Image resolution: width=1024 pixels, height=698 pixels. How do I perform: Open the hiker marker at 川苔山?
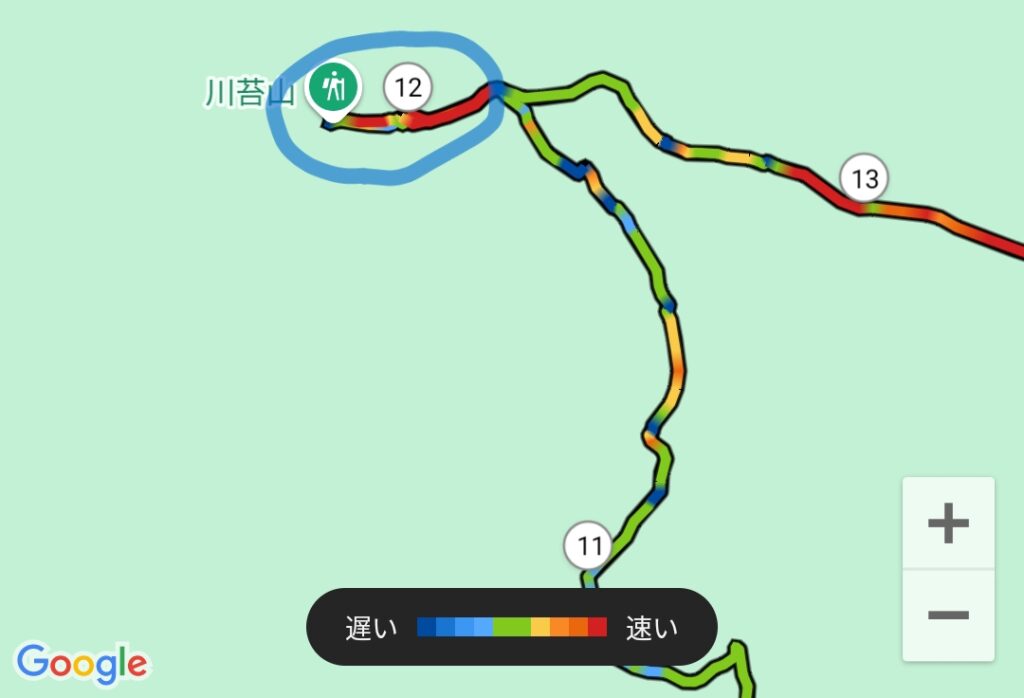333,89
